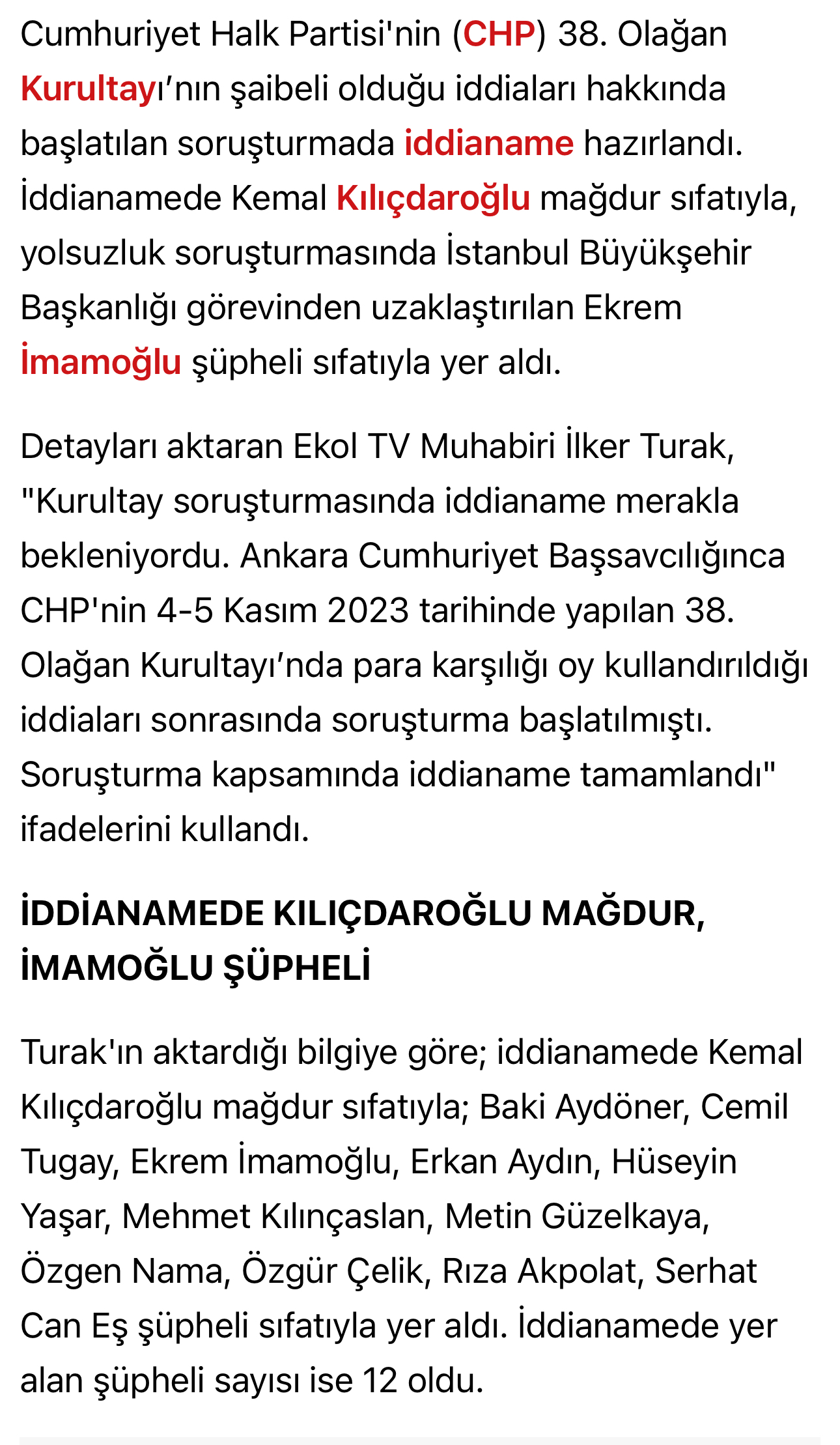Open the red CHP link
Viewport: 840px width, 1445px height.
click(499, 34)
